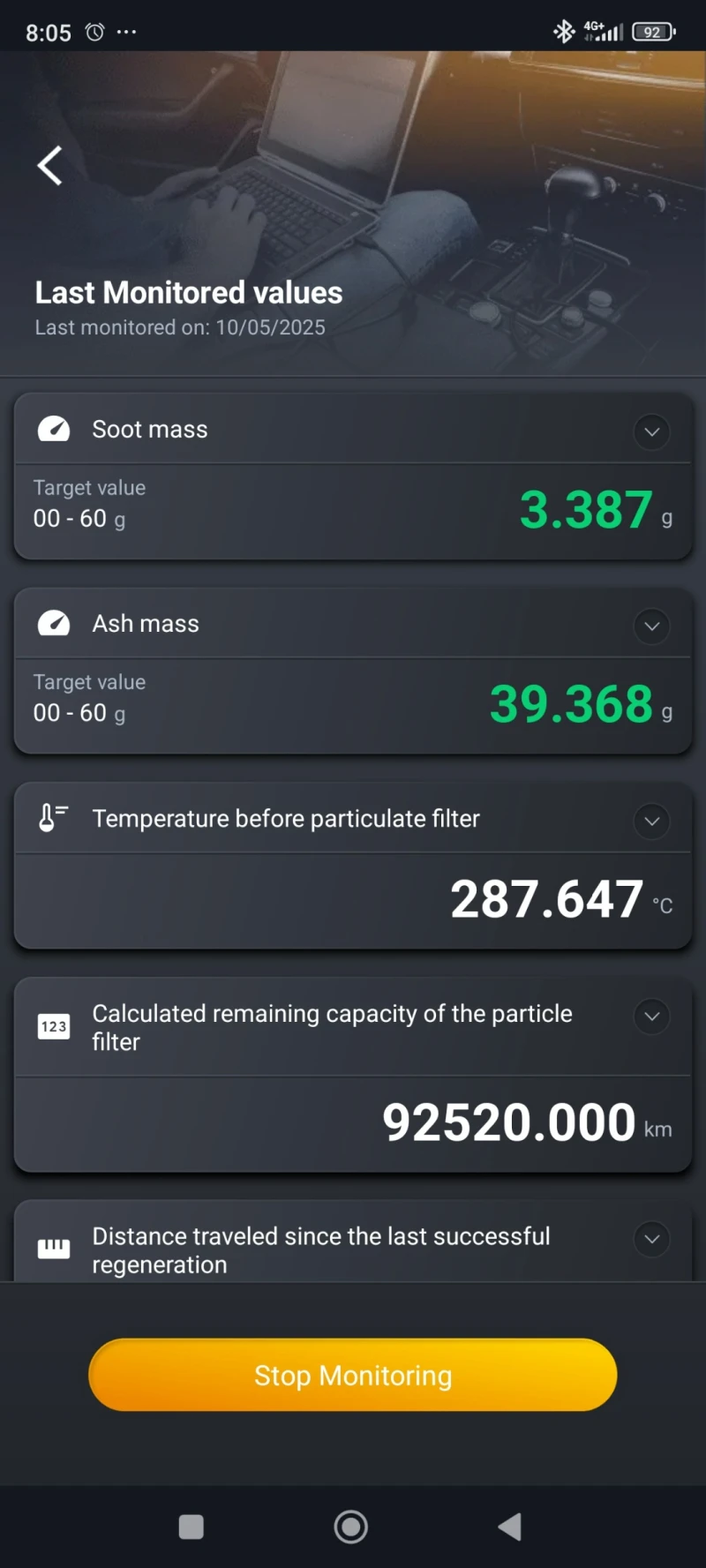Expand the Soot mass card
The width and height of the screenshot is (706, 1568).
pyautogui.click(x=651, y=431)
